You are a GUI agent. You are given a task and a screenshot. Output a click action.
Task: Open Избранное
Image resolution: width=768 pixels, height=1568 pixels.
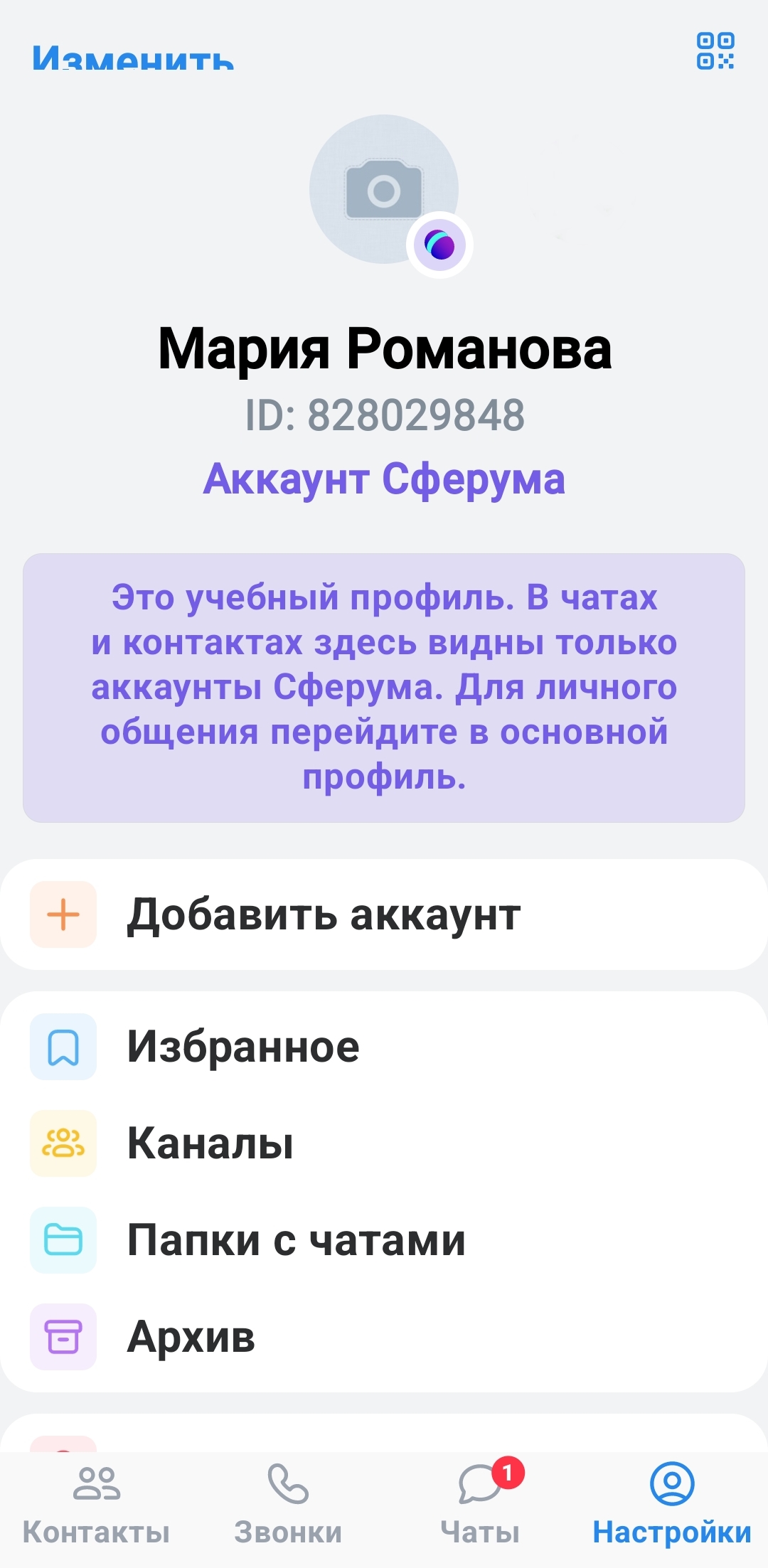pos(384,1047)
